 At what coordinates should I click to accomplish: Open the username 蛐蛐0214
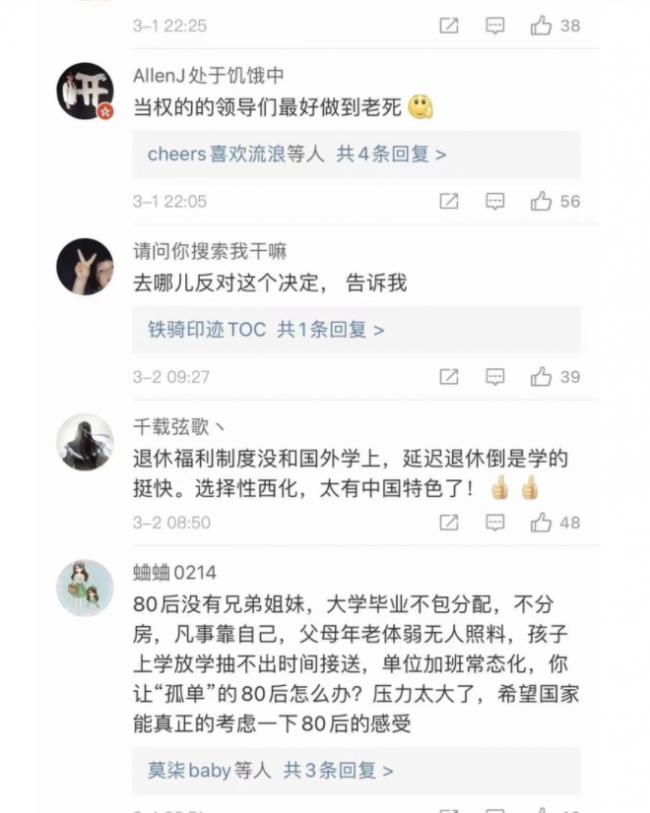coord(175,572)
